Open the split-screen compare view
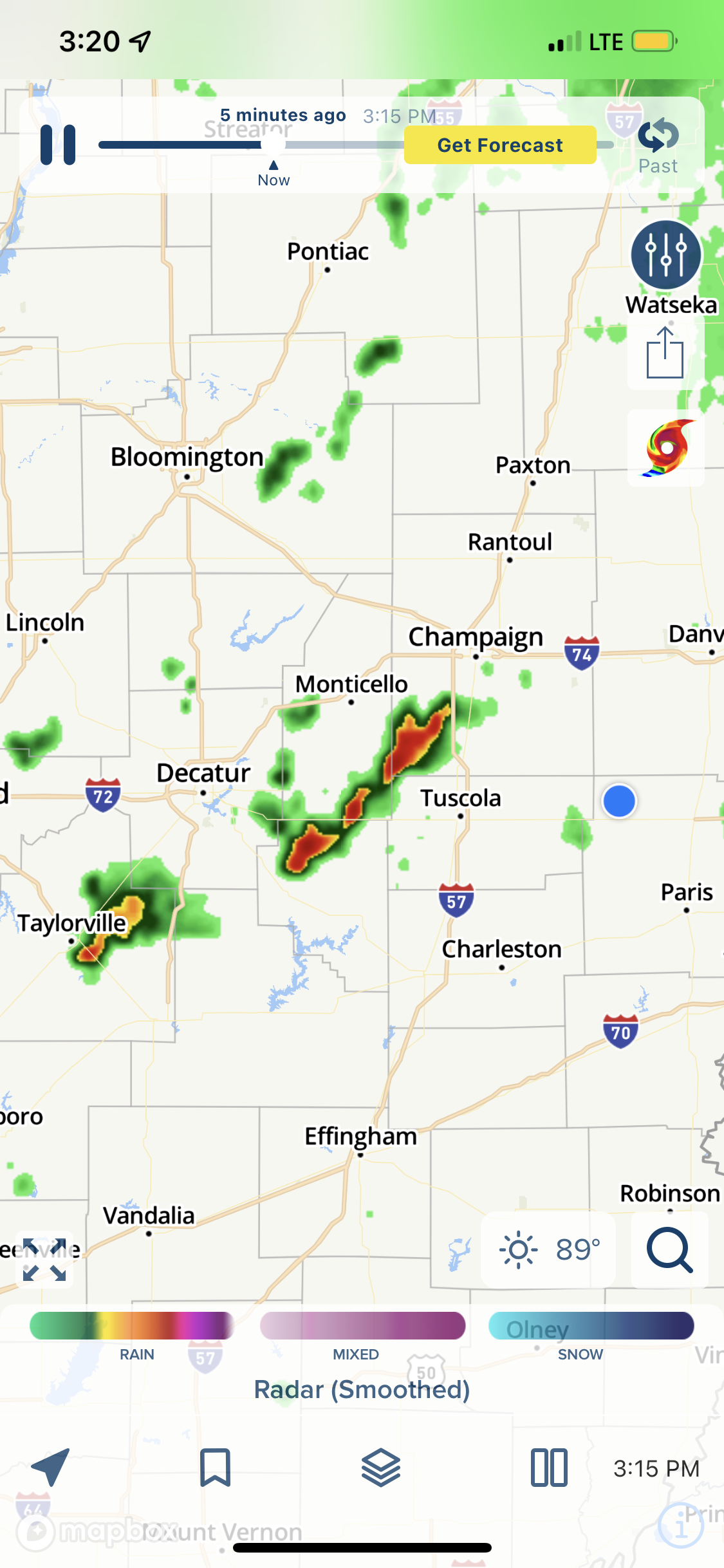 click(549, 1468)
